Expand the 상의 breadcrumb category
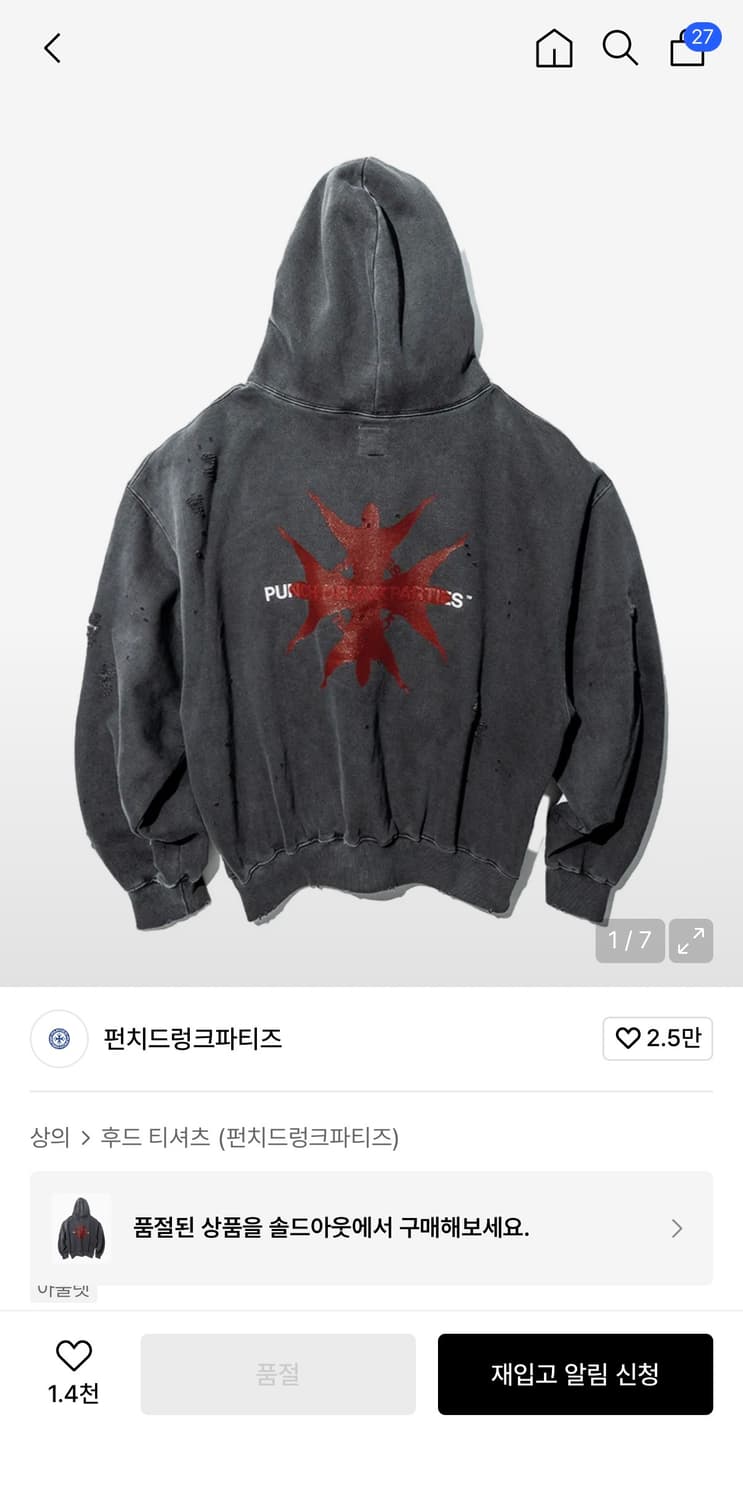743x1500 pixels. (48, 1139)
